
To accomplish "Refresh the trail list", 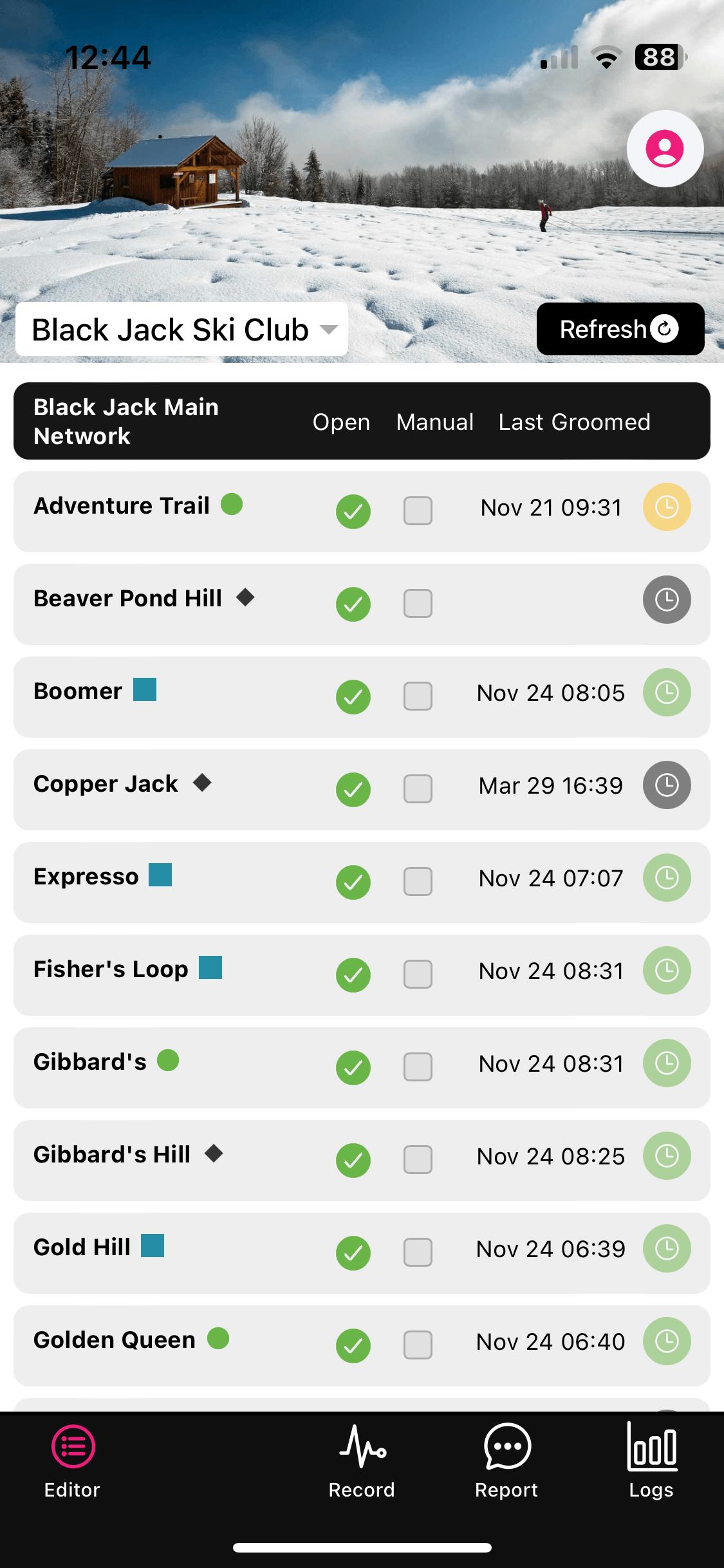I will coord(620,329).
